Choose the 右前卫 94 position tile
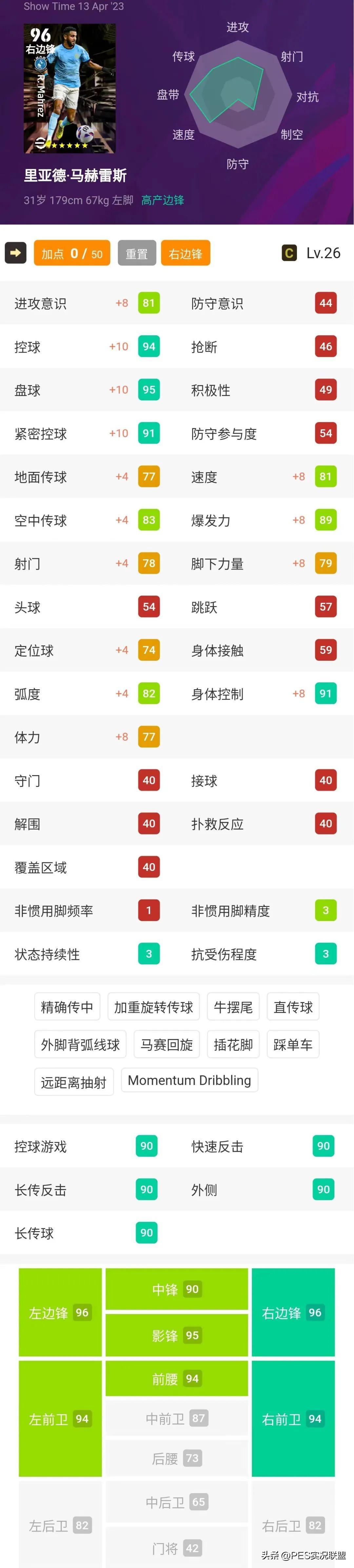 click(x=293, y=1419)
